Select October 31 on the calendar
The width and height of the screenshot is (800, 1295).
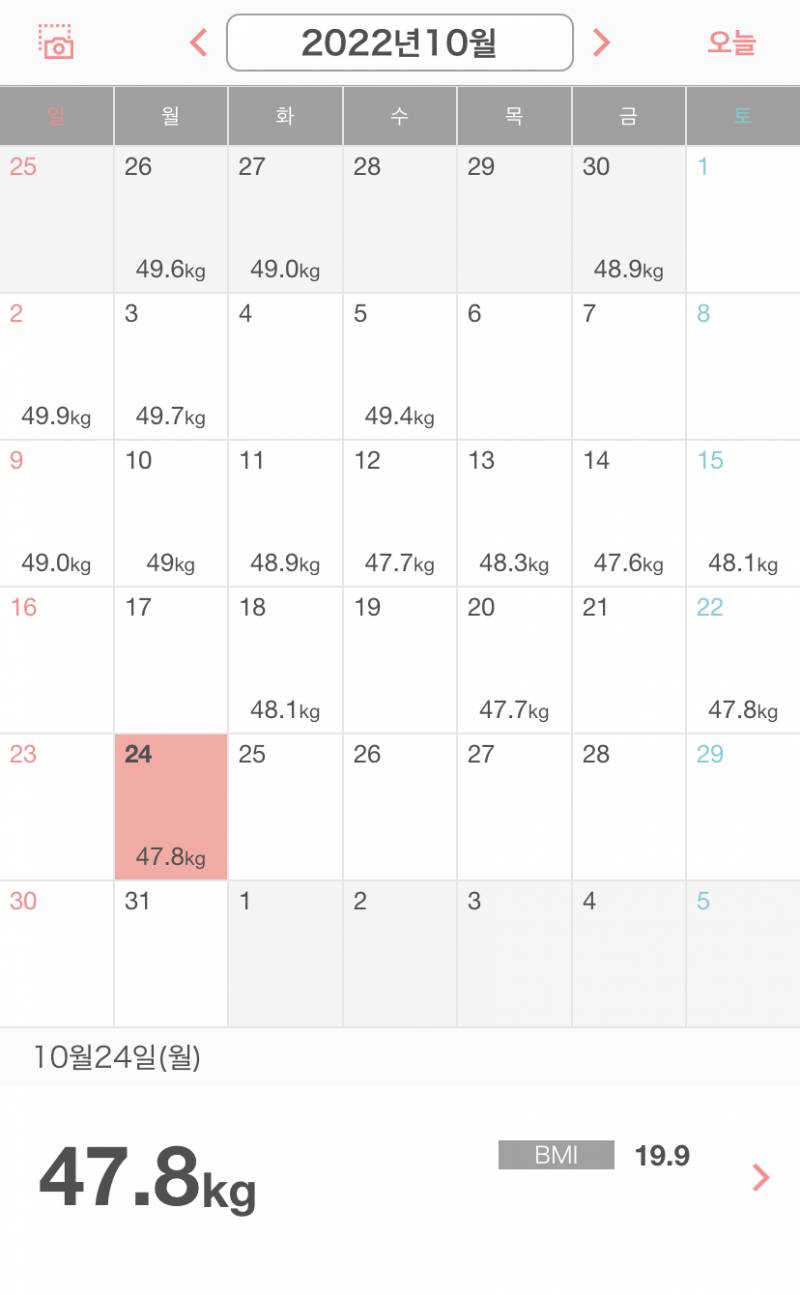click(x=171, y=953)
